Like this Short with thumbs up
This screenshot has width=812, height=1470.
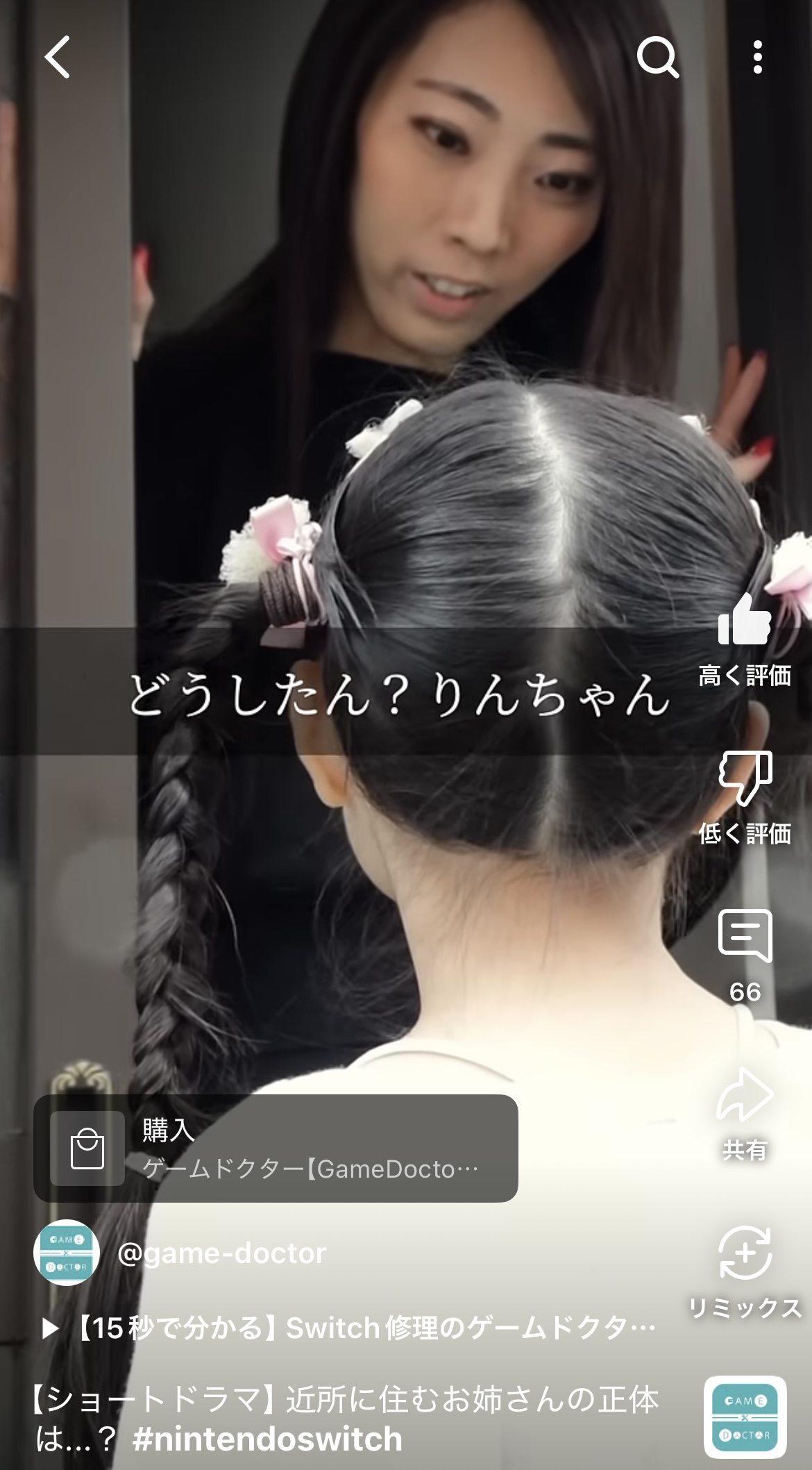[744, 620]
